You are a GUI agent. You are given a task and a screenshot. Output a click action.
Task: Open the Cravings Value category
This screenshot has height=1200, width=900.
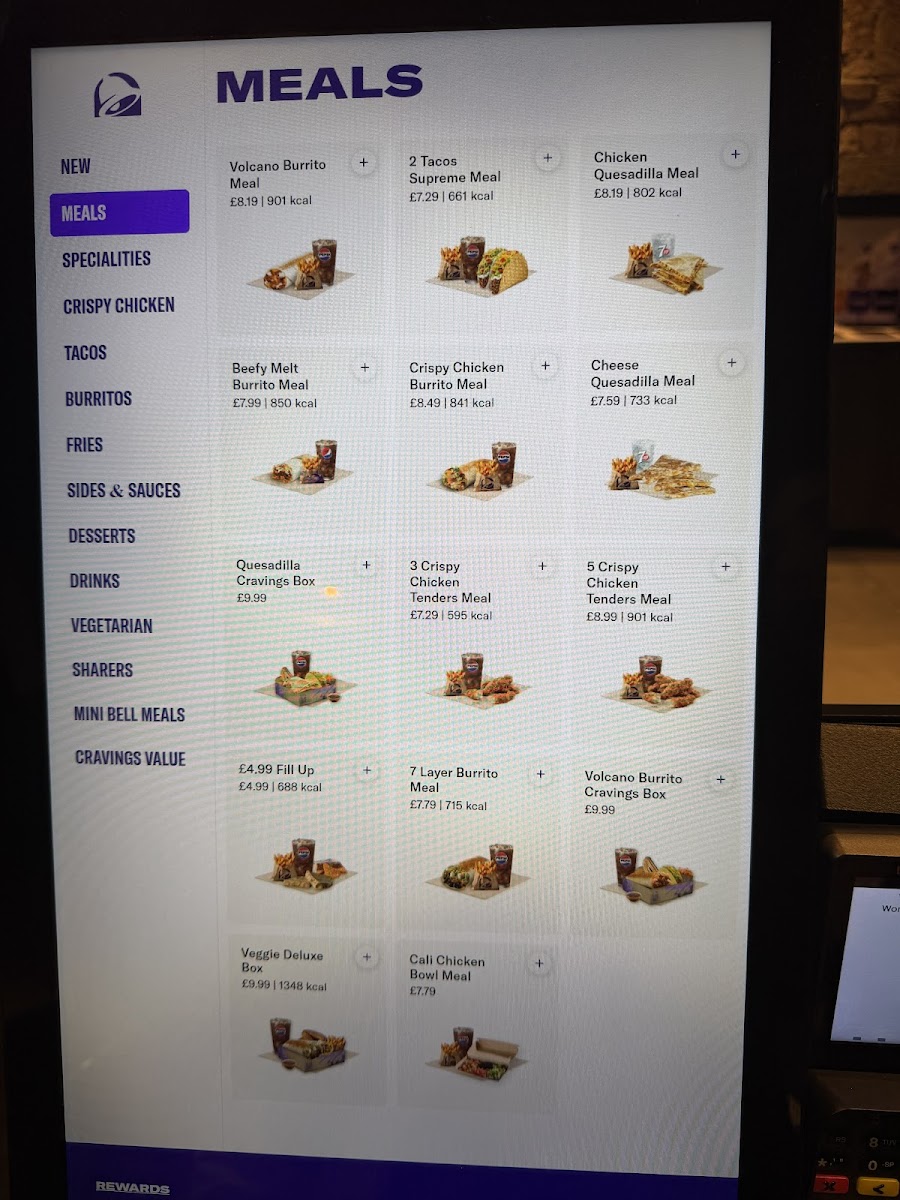pyautogui.click(x=131, y=759)
